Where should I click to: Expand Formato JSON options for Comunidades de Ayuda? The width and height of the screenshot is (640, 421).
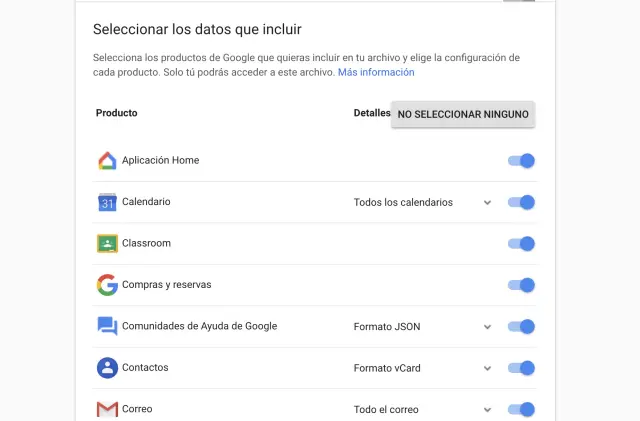[487, 326]
